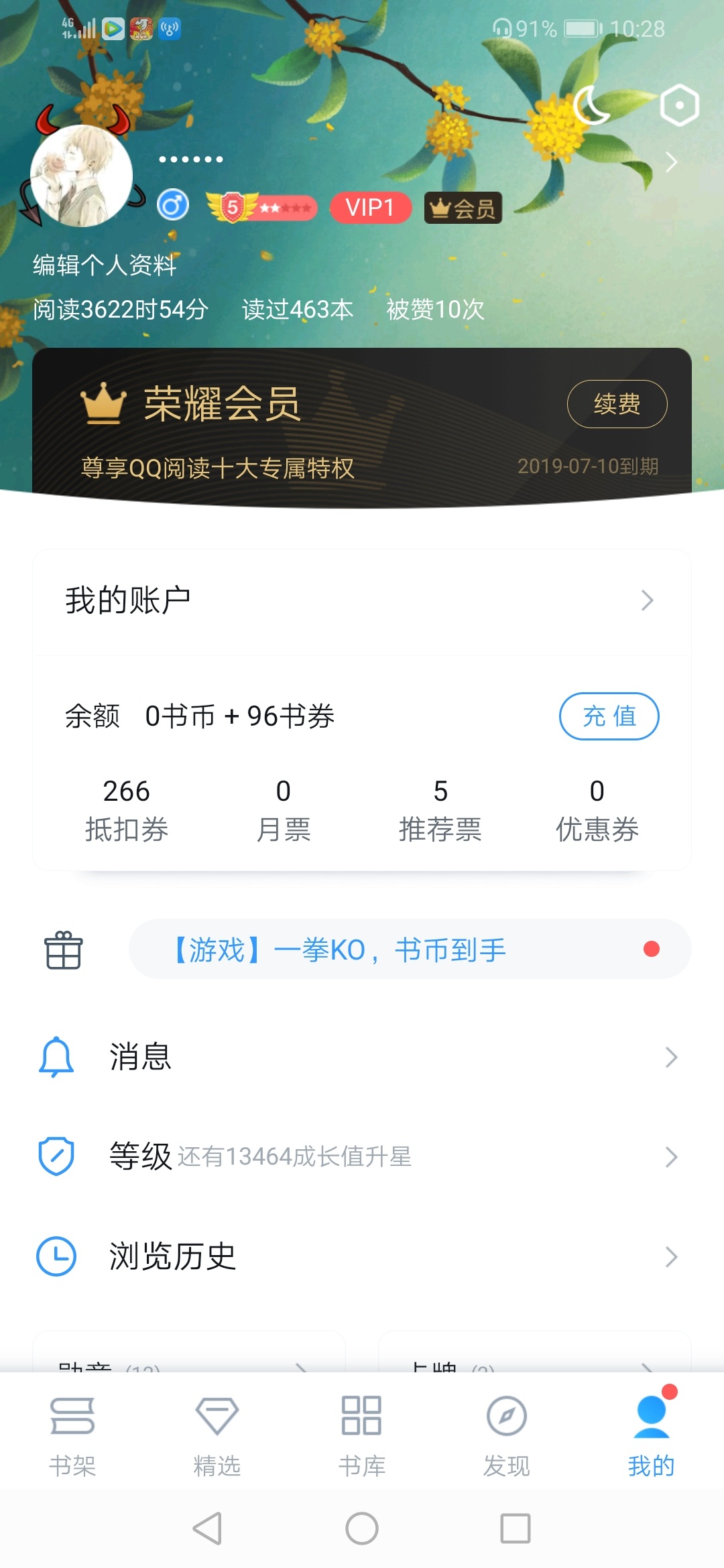
Task: Tap the system back button
Action: tap(208, 1528)
